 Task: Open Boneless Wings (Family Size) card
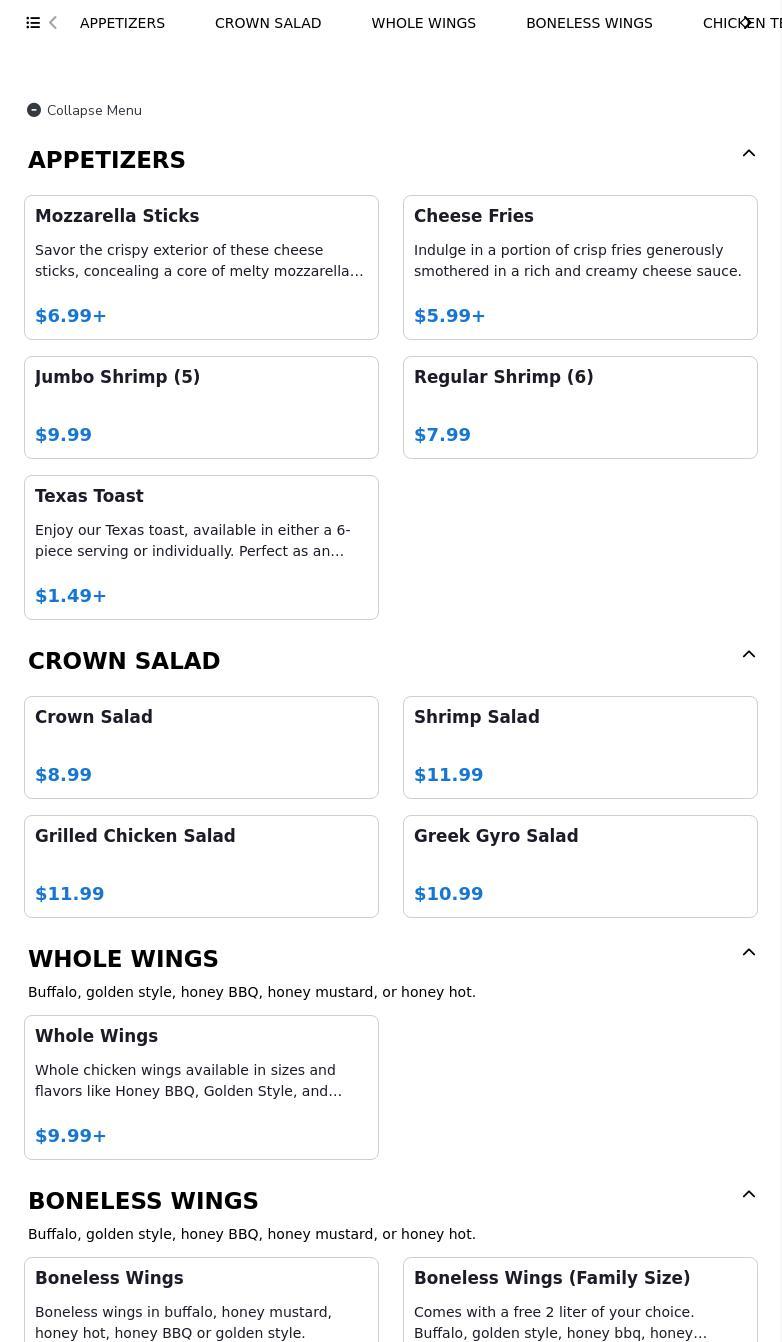pyautogui.click(x=580, y=1299)
